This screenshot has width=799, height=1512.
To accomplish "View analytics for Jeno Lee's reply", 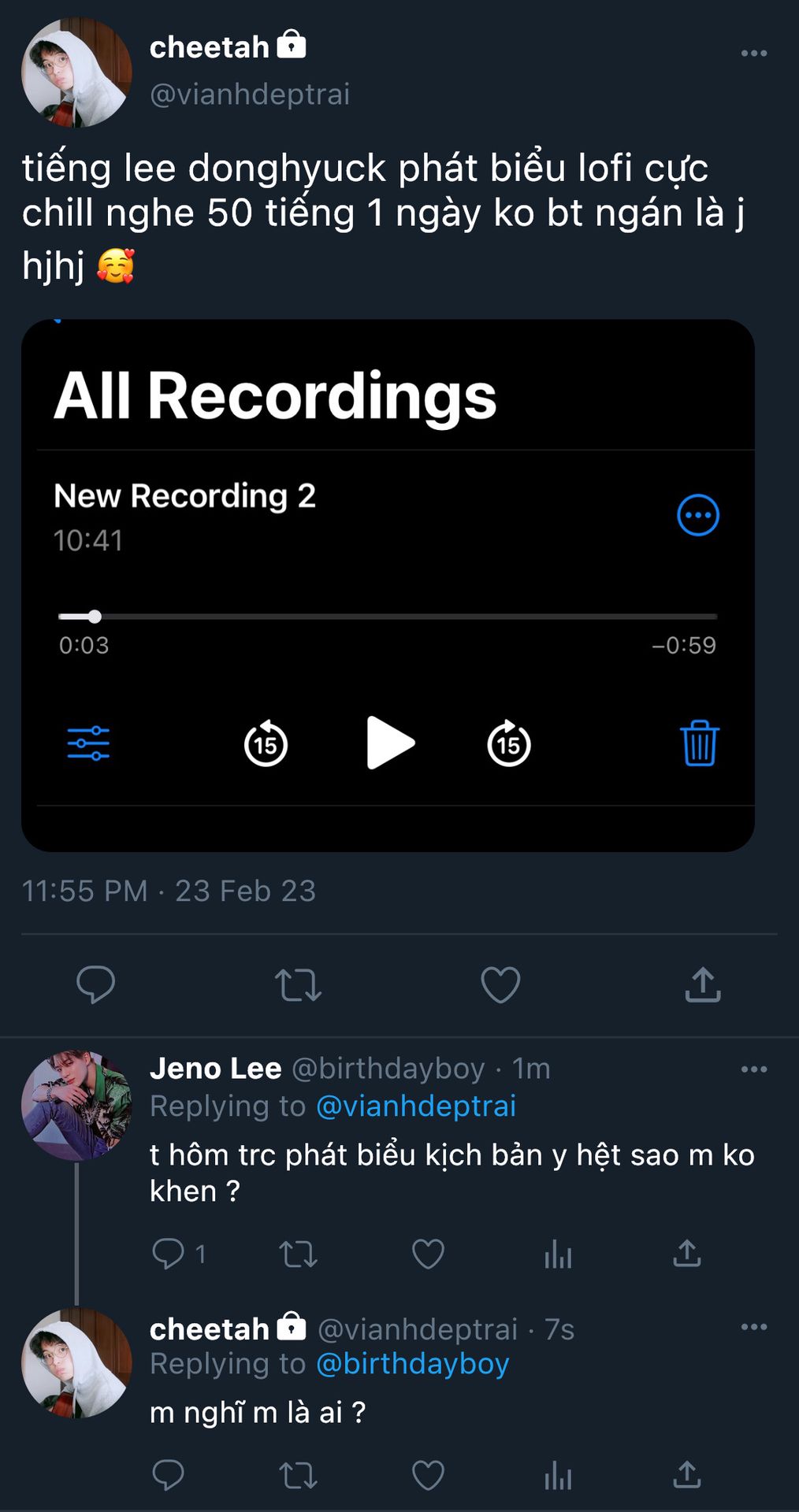I will pos(558,1253).
